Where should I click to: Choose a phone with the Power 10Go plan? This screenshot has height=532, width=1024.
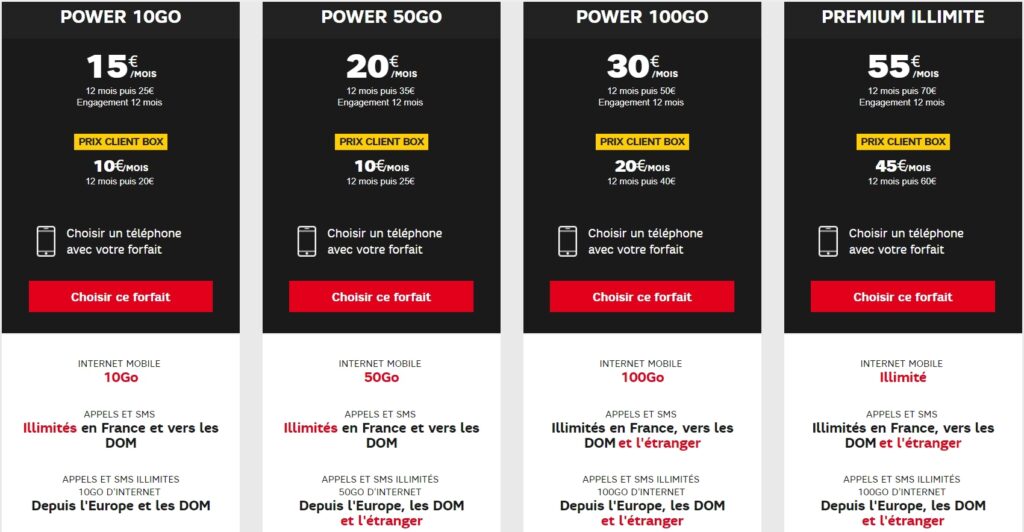coord(122,241)
